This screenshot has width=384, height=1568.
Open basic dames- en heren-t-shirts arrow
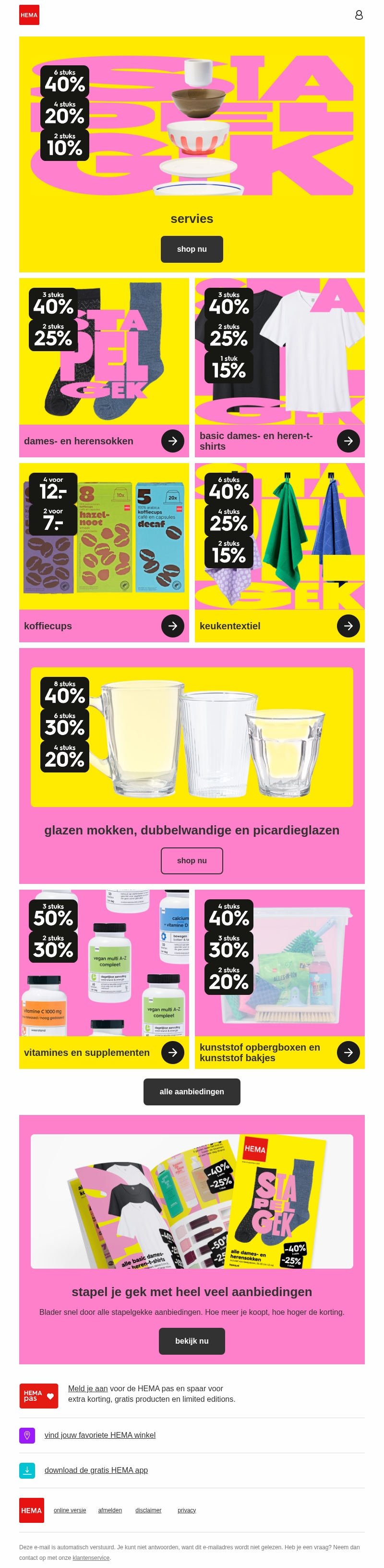(x=348, y=441)
